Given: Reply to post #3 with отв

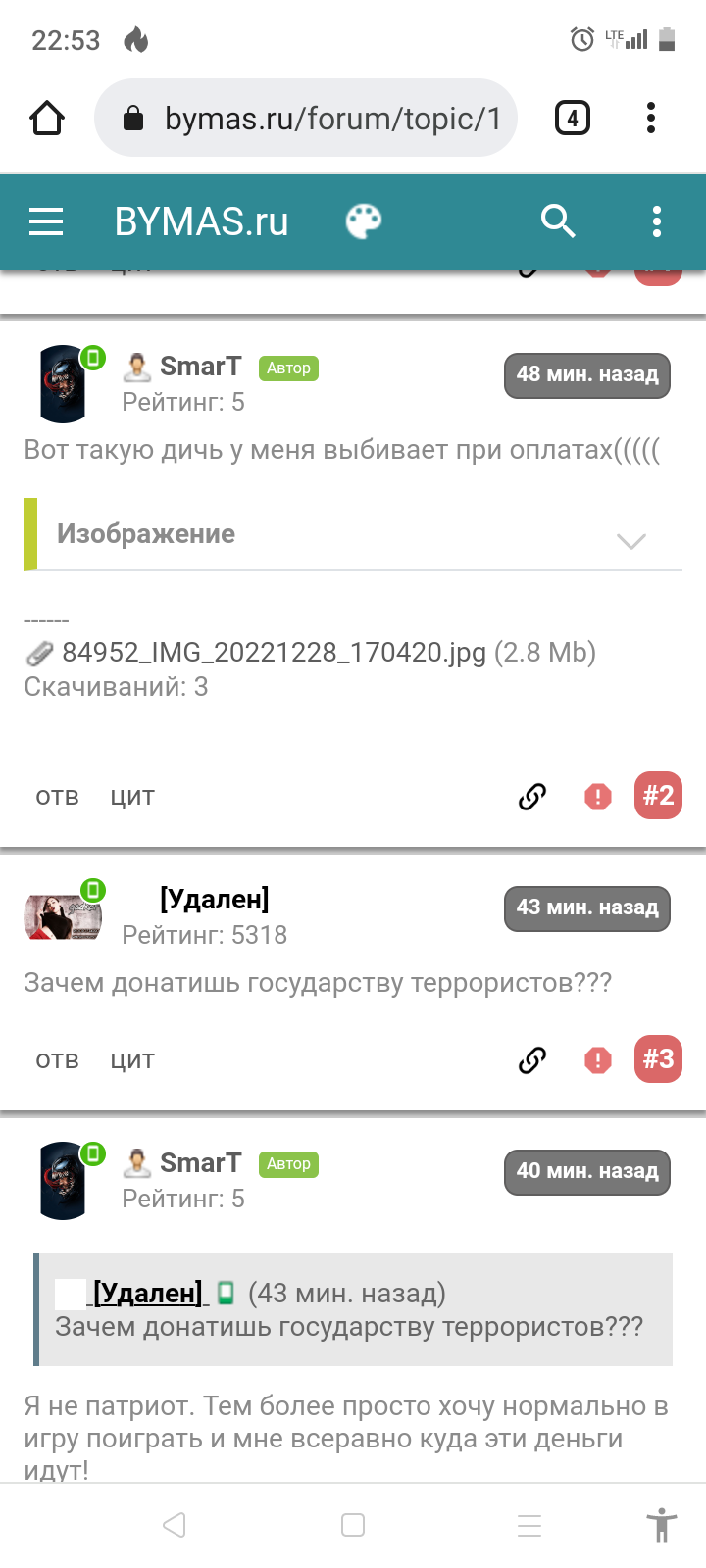Looking at the screenshot, I should [57, 1060].
